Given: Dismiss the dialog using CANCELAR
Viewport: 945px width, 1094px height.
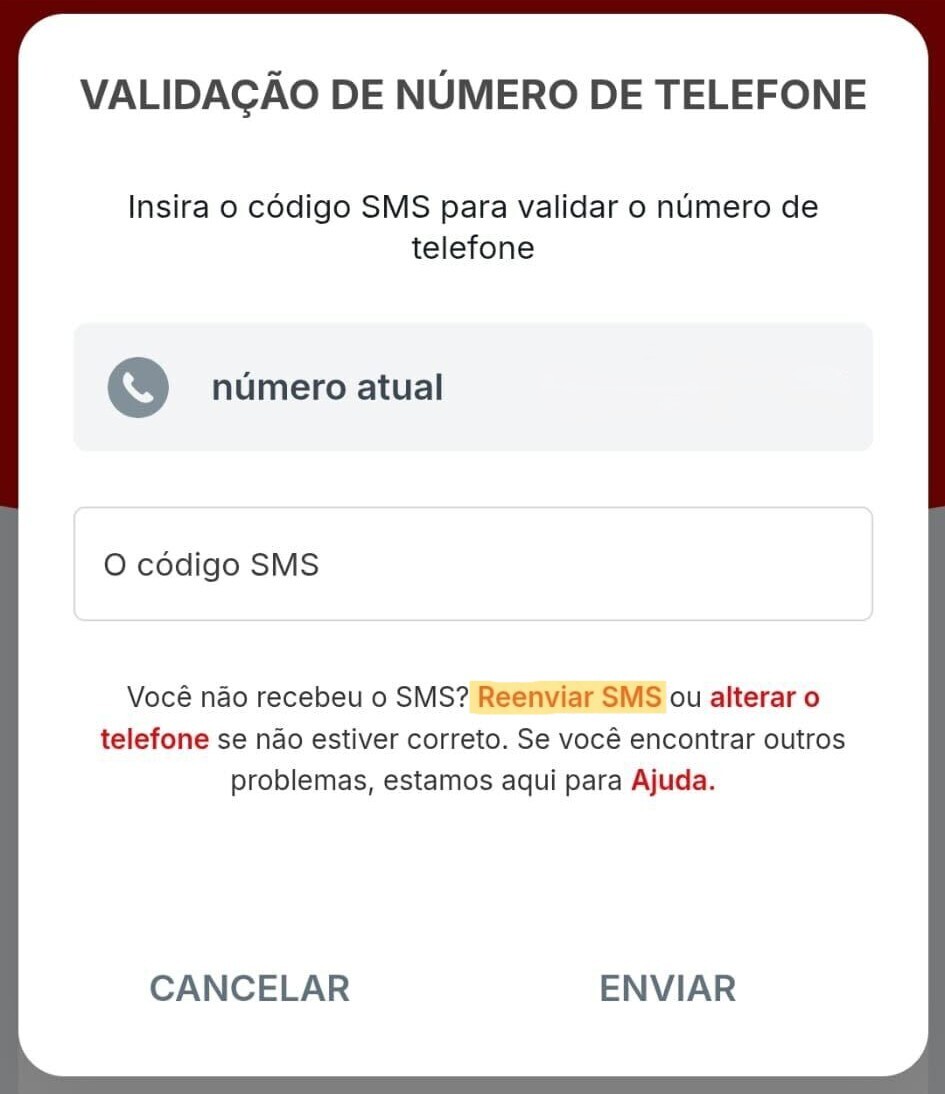Looking at the screenshot, I should point(248,988).
